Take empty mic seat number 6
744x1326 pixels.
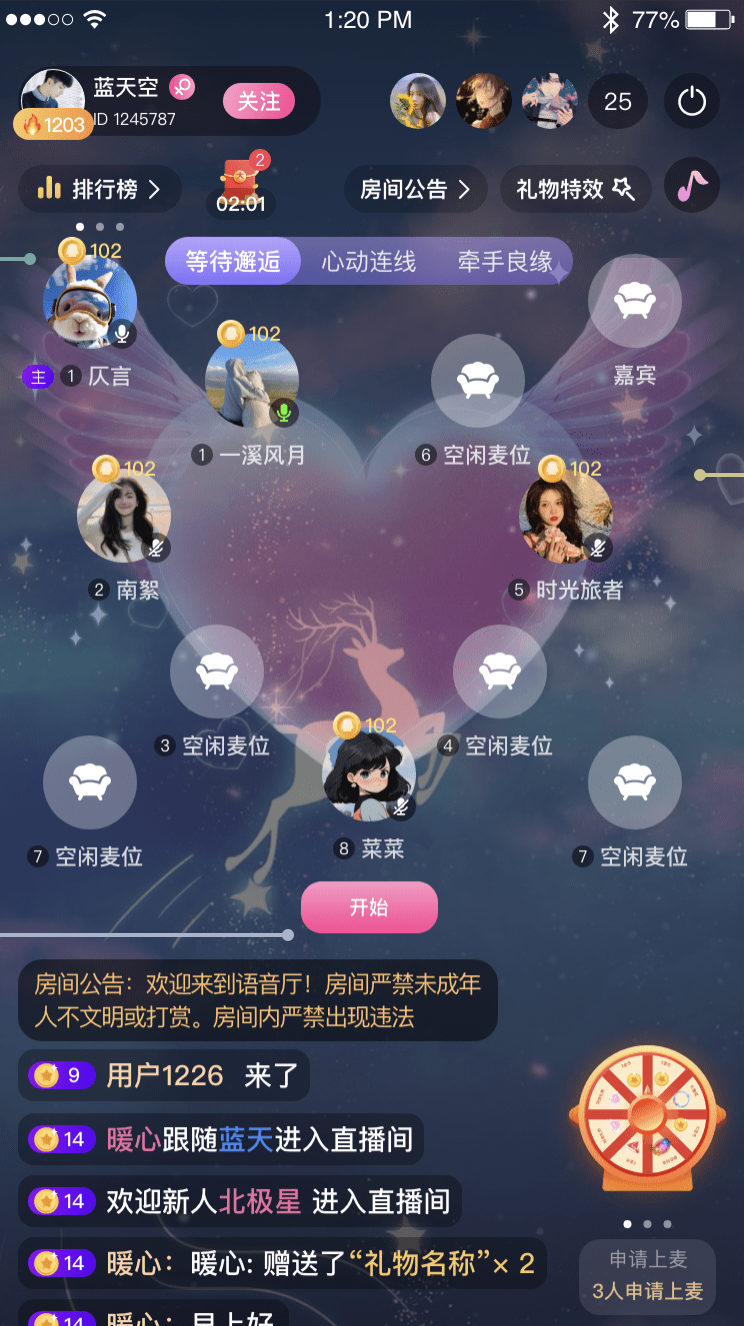[477, 381]
